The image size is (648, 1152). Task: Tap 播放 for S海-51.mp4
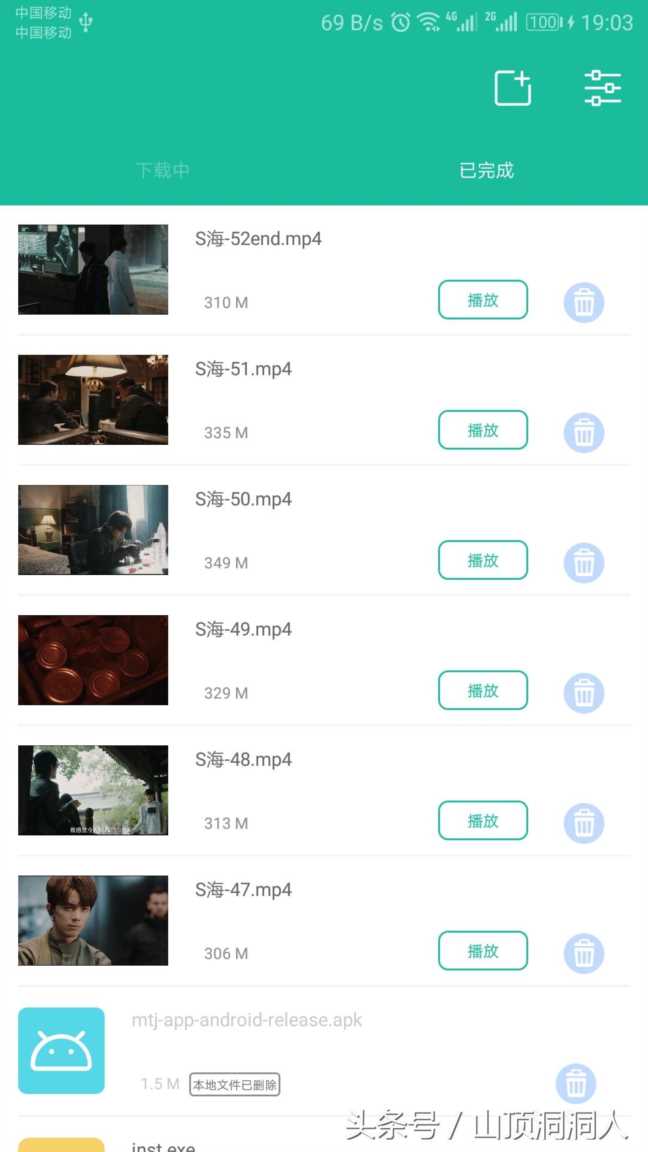[483, 430]
